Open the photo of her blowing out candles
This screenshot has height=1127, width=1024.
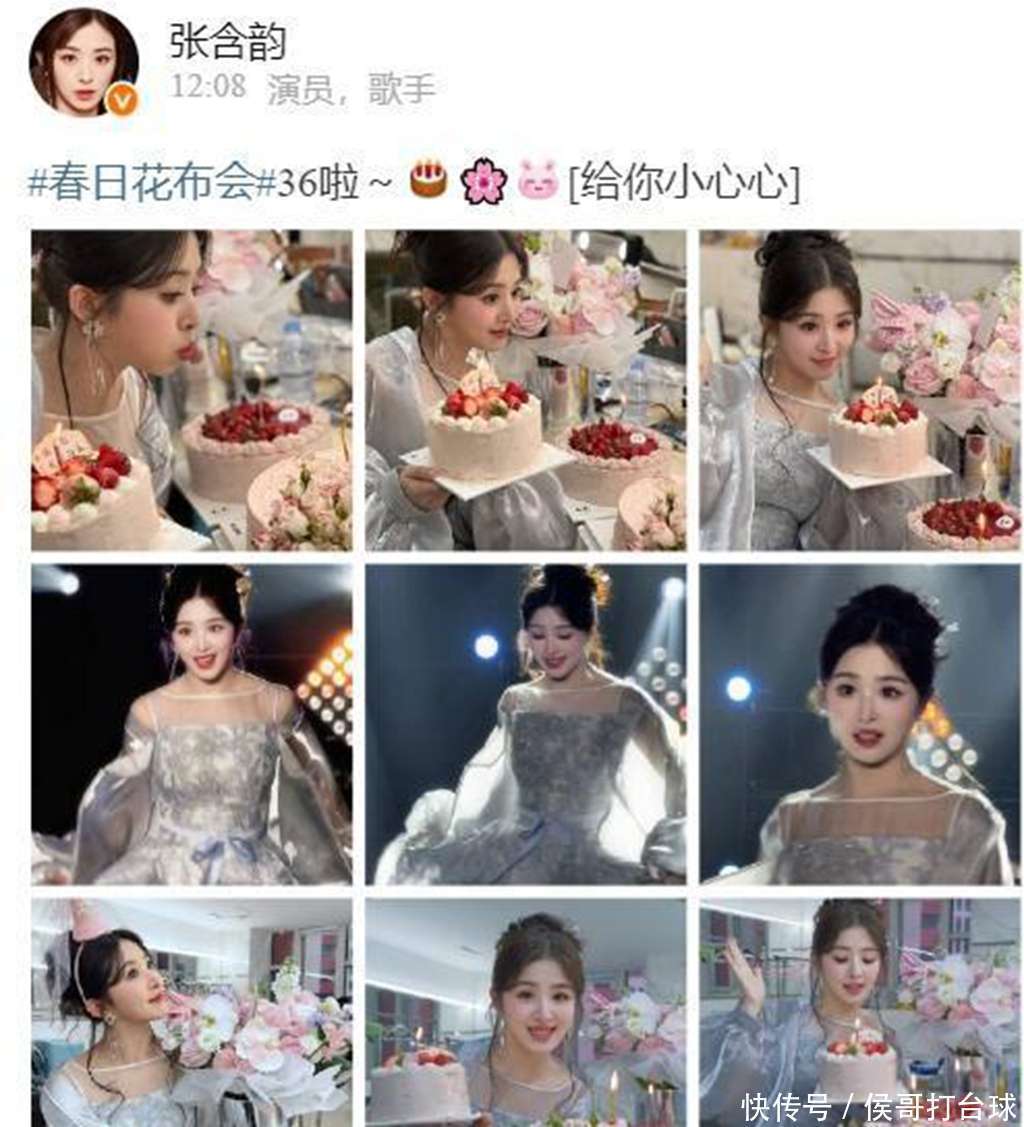pos(191,390)
